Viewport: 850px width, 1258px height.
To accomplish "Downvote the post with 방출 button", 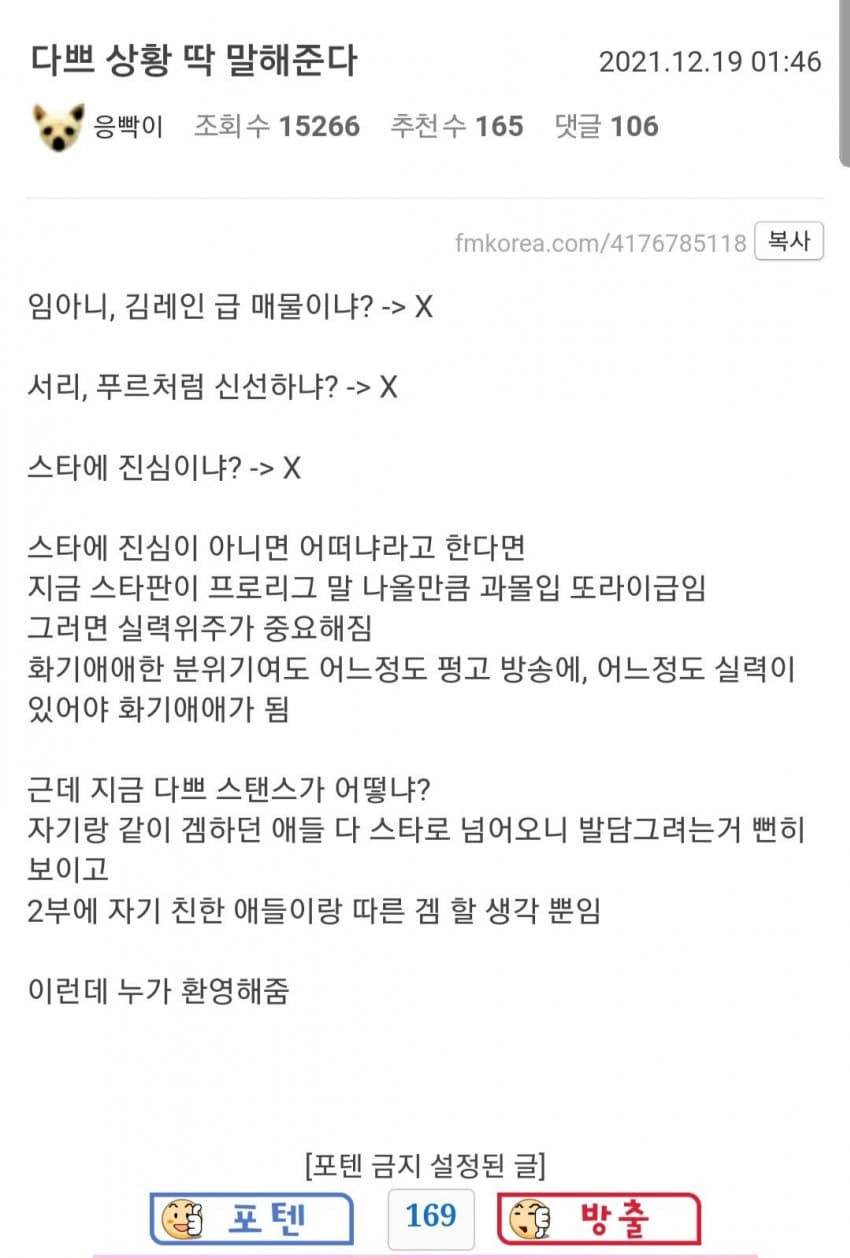I will (x=599, y=1218).
